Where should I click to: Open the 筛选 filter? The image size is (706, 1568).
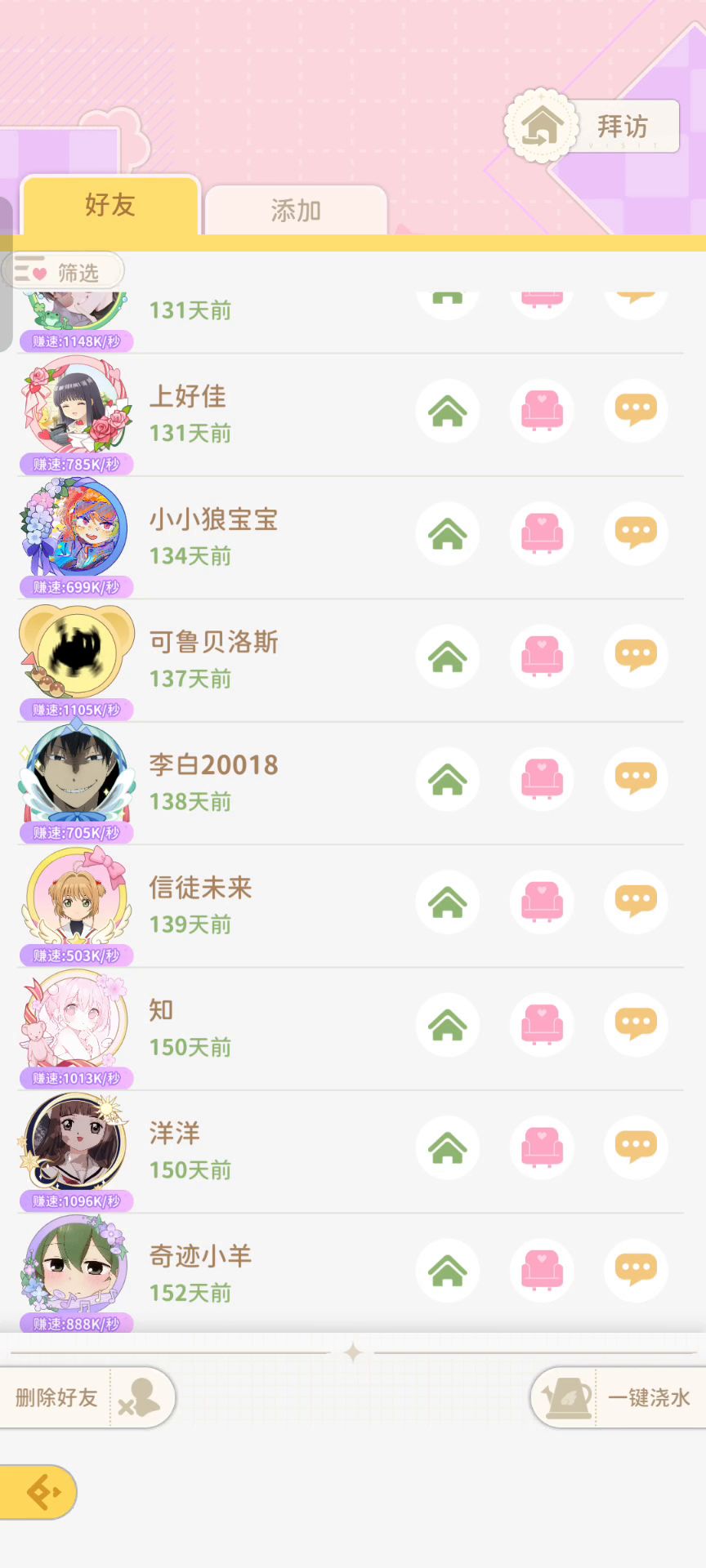click(x=64, y=271)
